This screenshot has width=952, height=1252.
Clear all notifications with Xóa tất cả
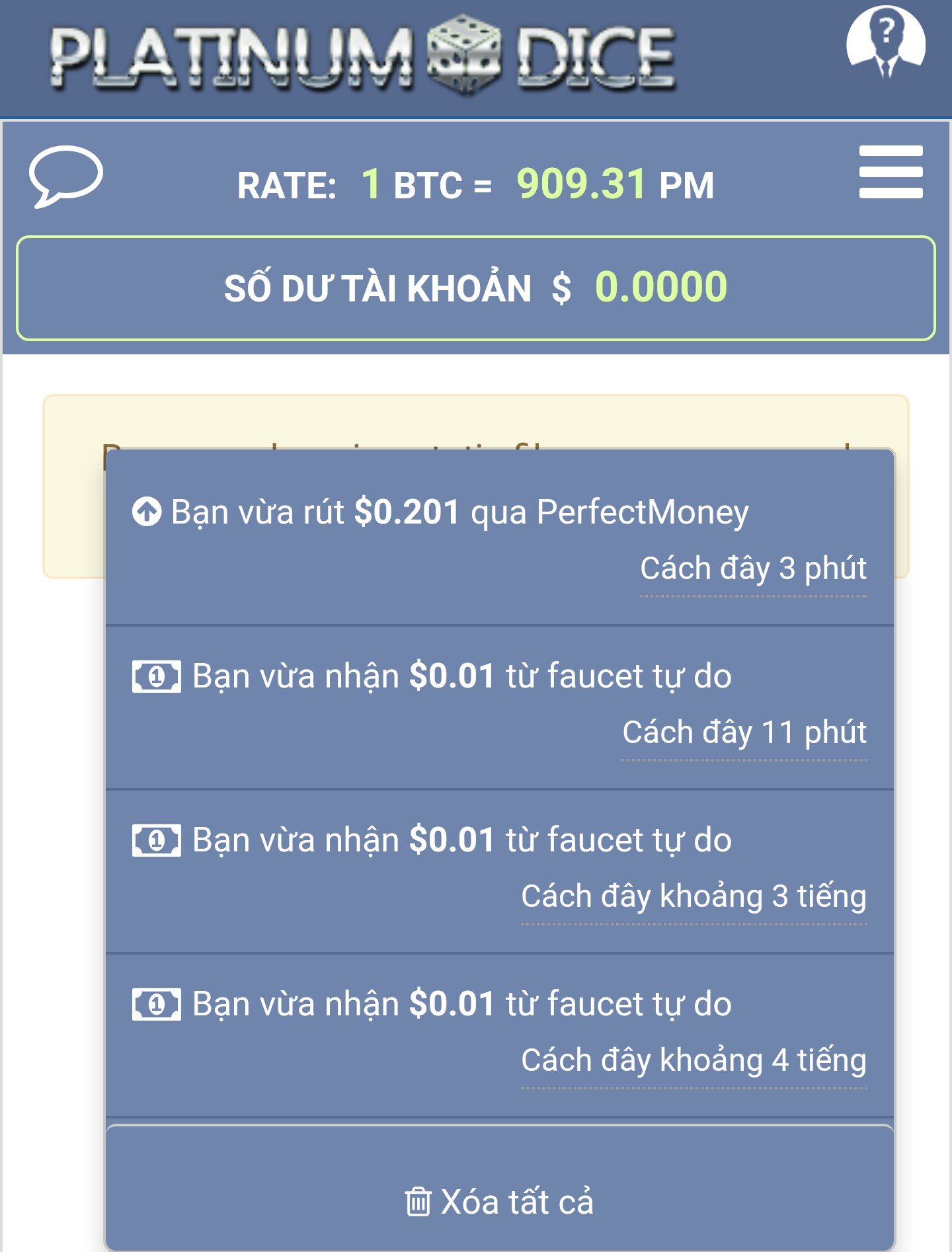[x=499, y=1200]
